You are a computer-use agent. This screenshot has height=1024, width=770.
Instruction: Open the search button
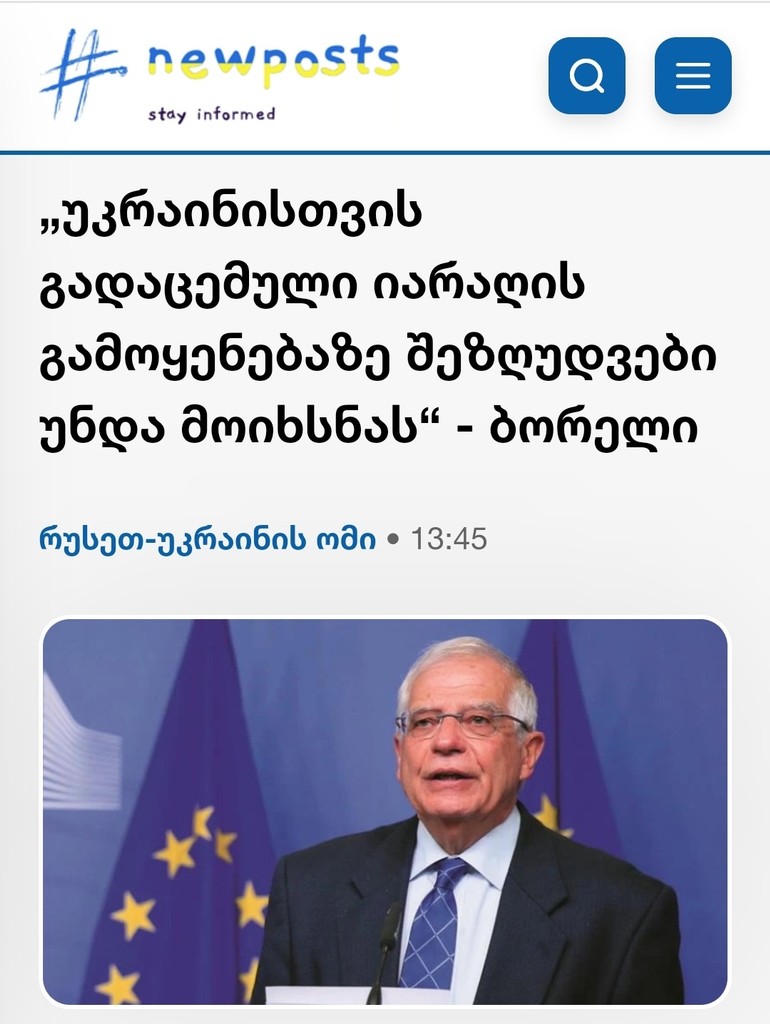[x=587, y=76]
